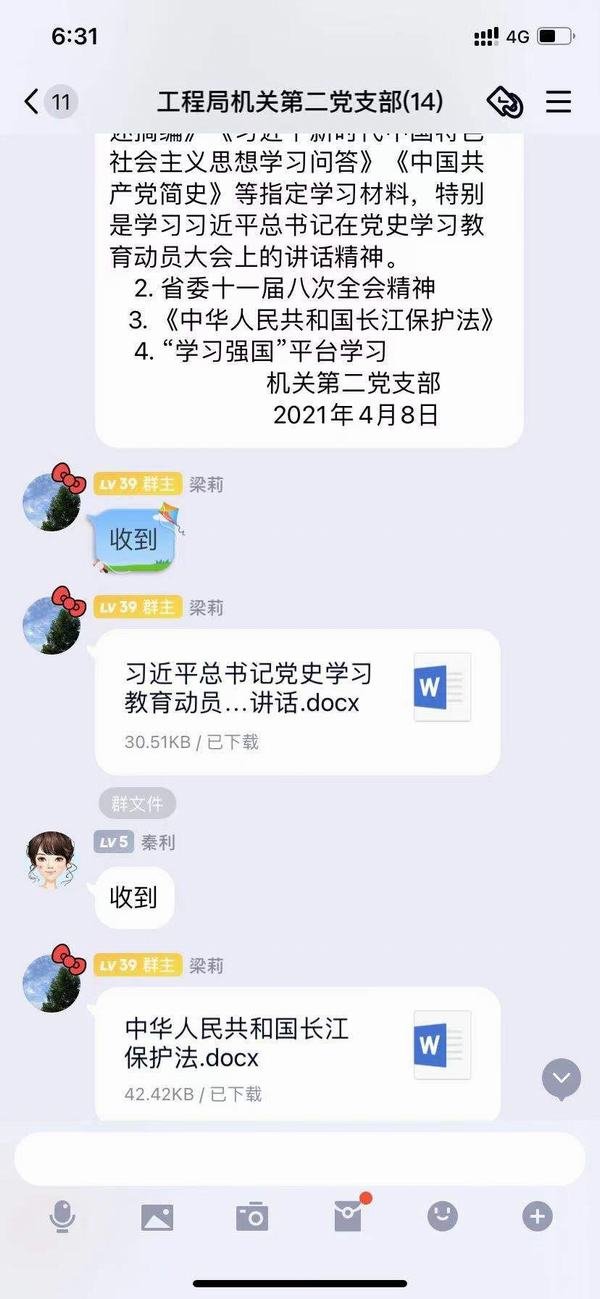Tap the group app icon beside the title
Image resolution: width=600 pixels, height=1299 pixels.
(505, 101)
